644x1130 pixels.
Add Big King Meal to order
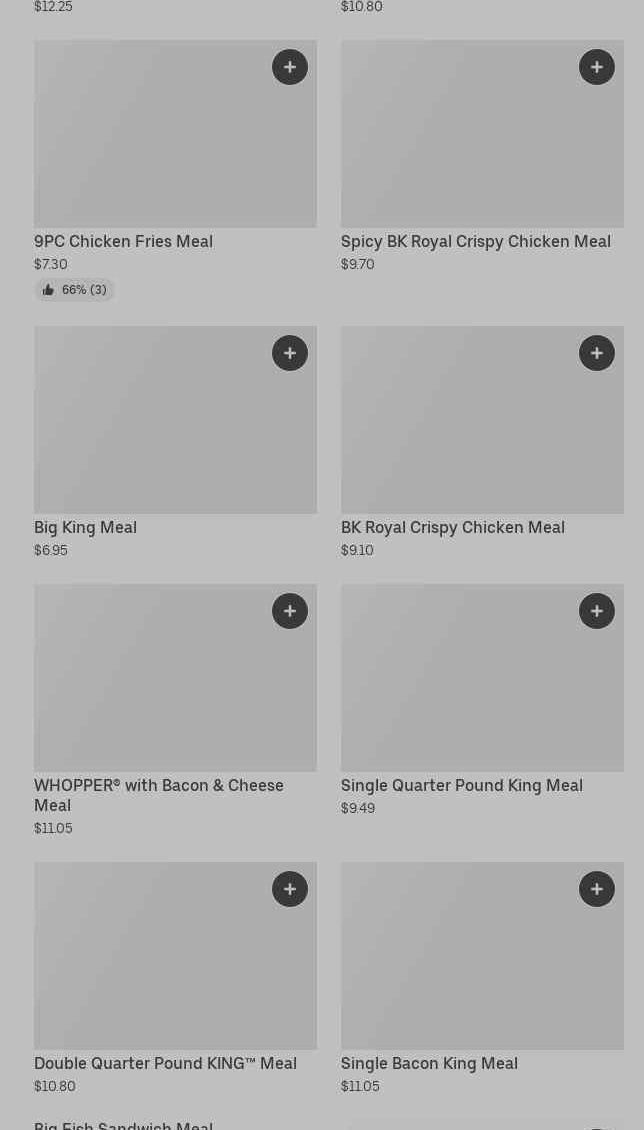pos(290,353)
